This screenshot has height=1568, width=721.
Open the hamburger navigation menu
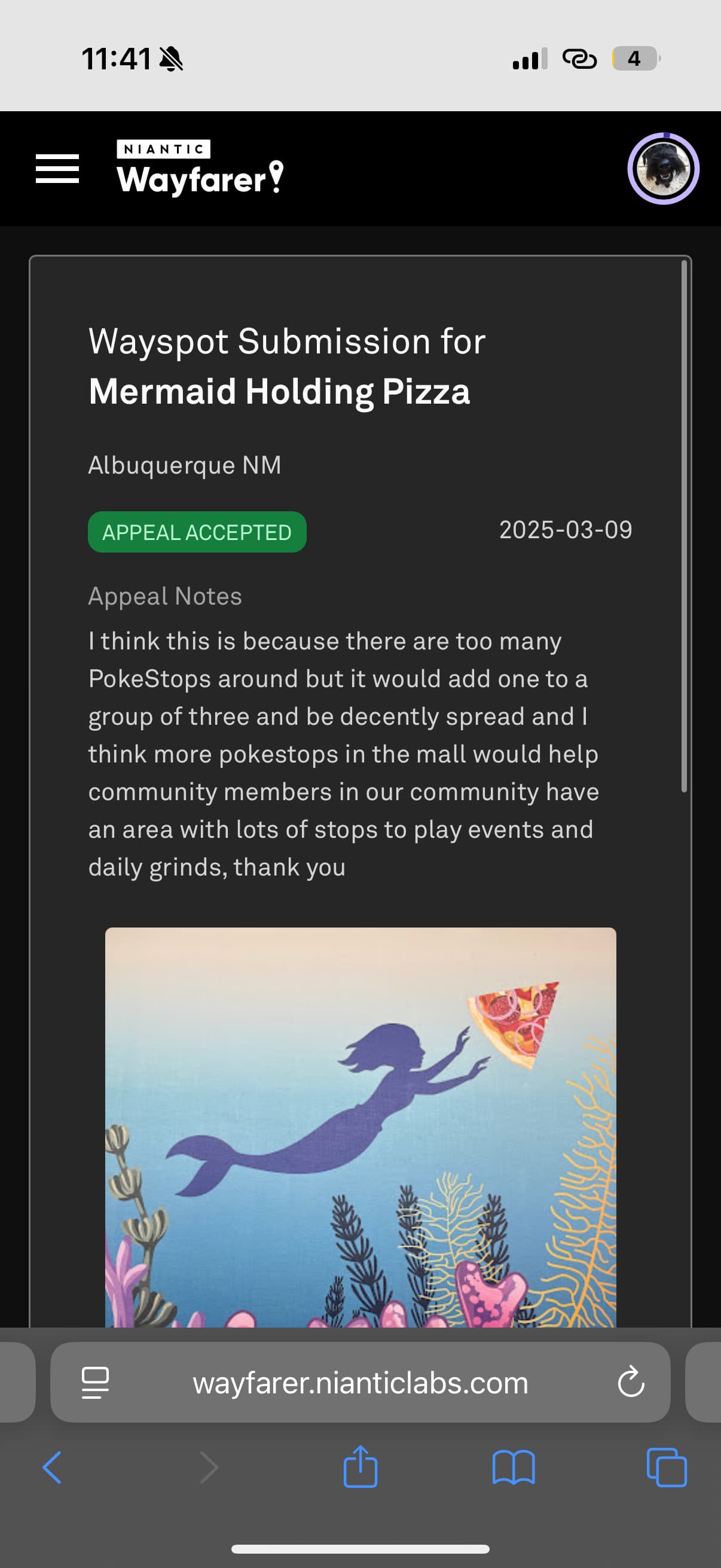(x=57, y=169)
